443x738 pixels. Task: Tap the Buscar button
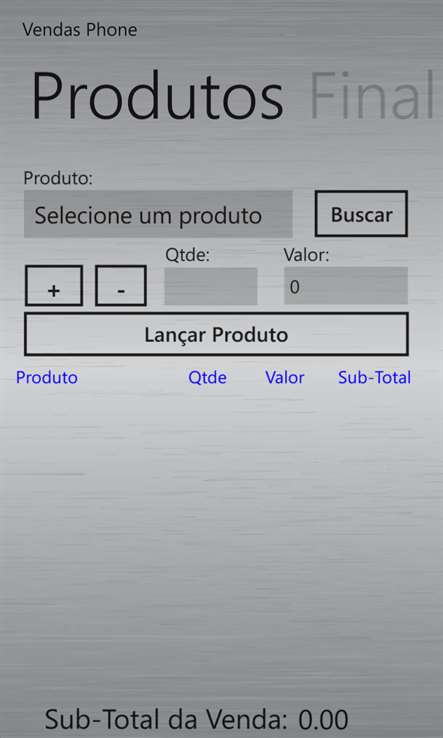point(361,214)
